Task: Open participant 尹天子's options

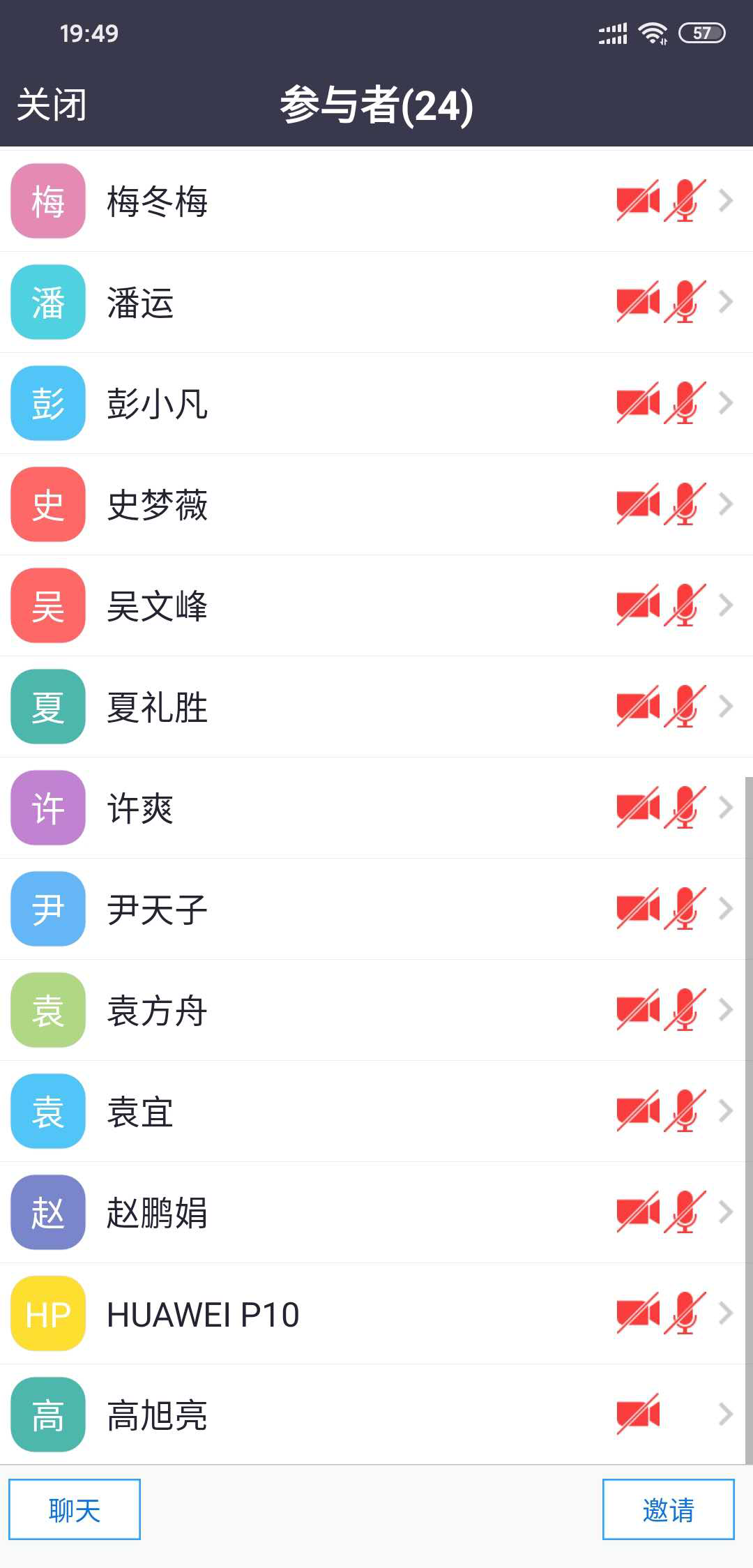Action: (x=376, y=910)
